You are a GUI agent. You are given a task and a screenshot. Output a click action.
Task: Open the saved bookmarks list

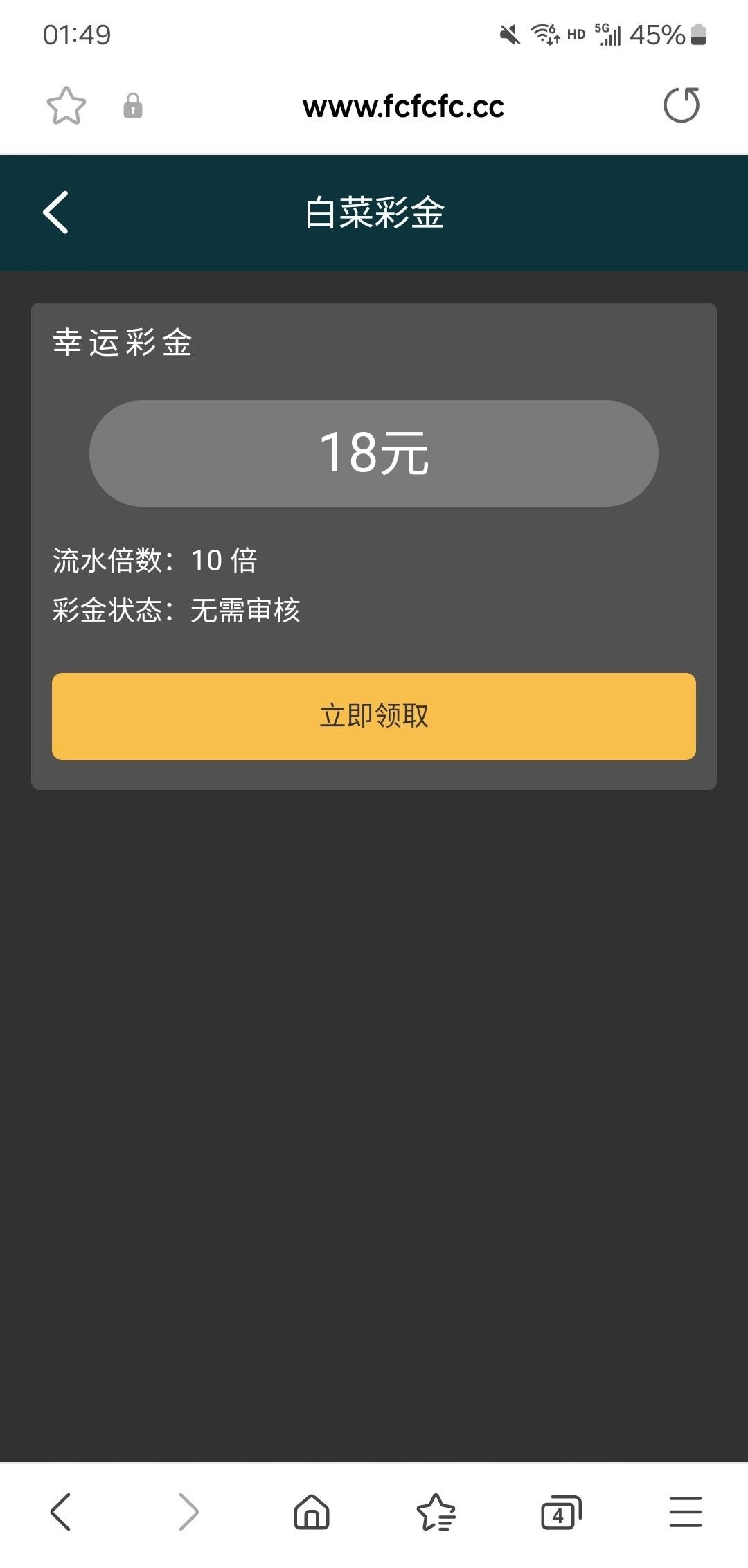coord(436,1511)
